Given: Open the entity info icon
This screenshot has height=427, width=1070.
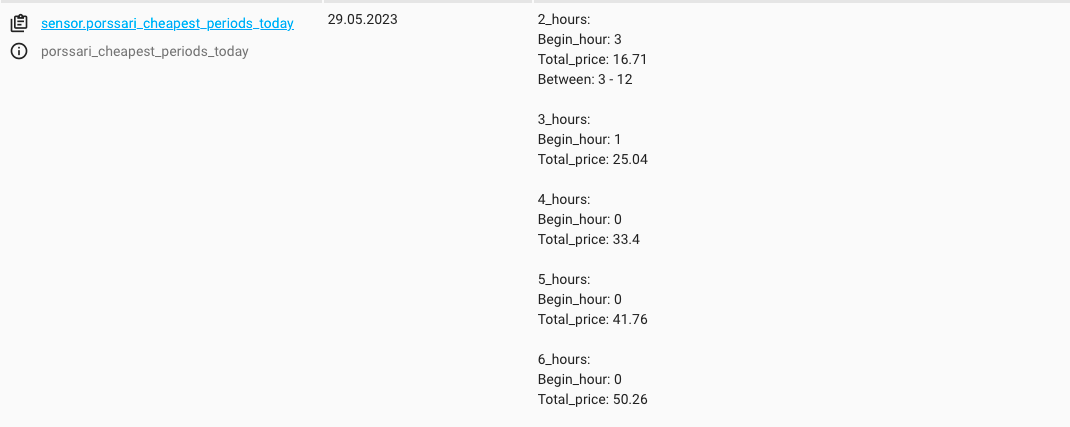Looking at the screenshot, I should click(18, 51).
